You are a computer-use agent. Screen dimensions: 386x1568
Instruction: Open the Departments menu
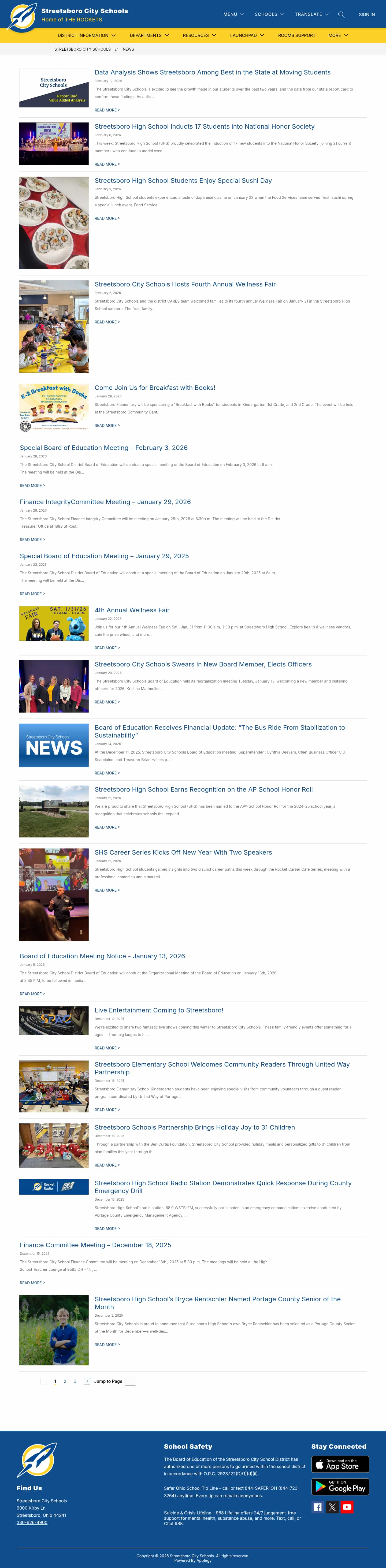click(149, 35)
